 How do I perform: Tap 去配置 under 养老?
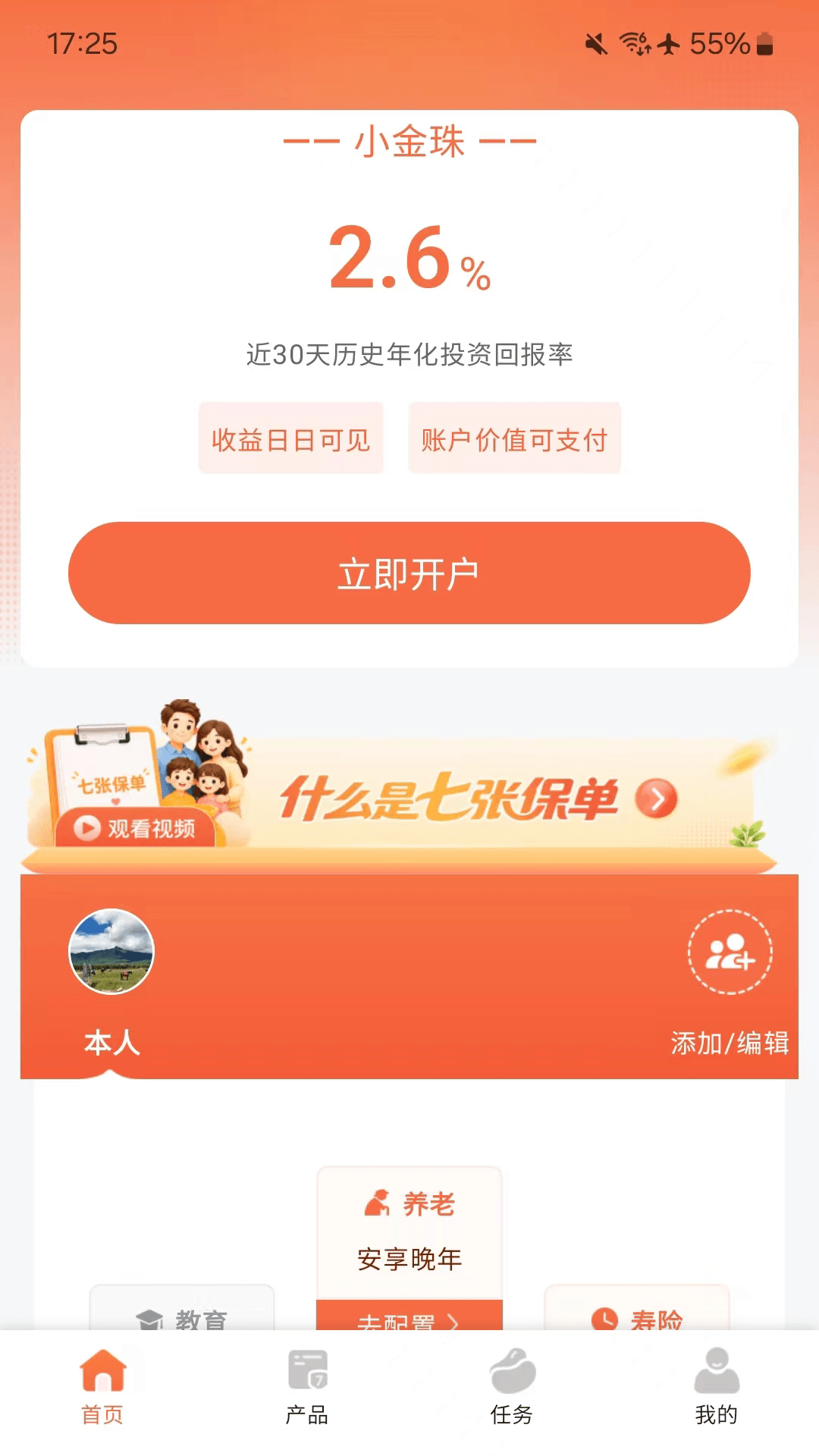(409, 1316)
